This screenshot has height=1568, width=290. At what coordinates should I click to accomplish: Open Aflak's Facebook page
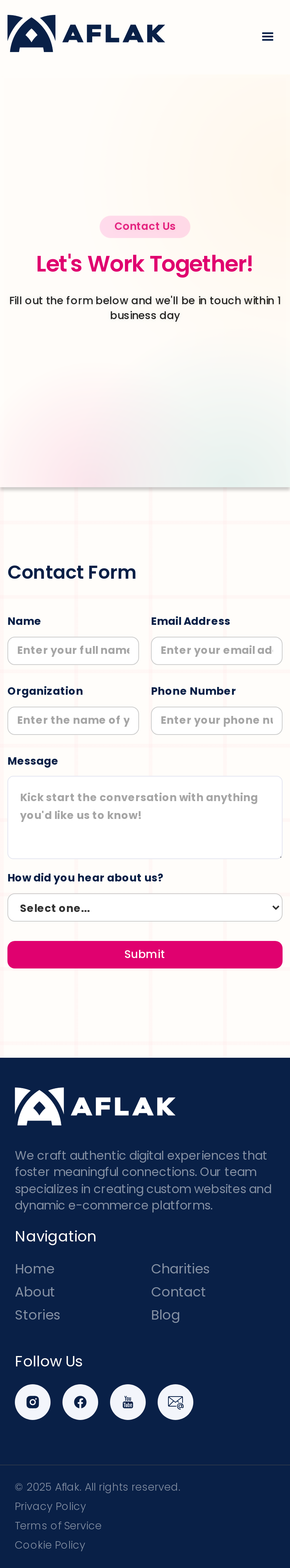[80, 1402]
